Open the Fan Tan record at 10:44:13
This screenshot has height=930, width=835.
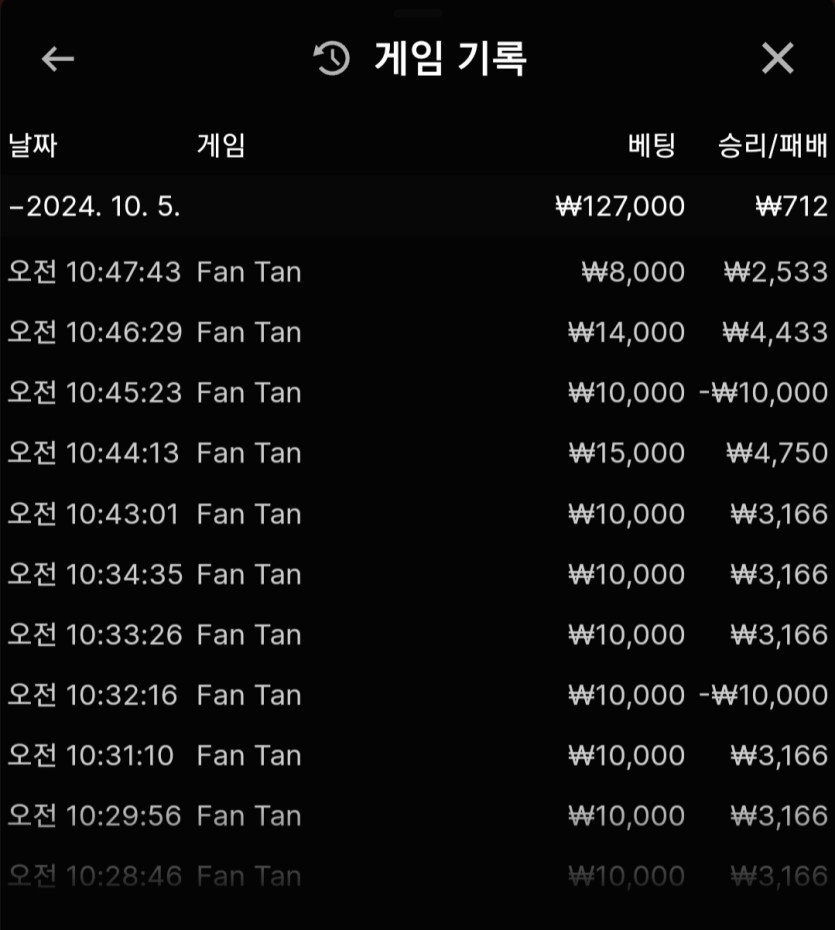coord(417,453)
